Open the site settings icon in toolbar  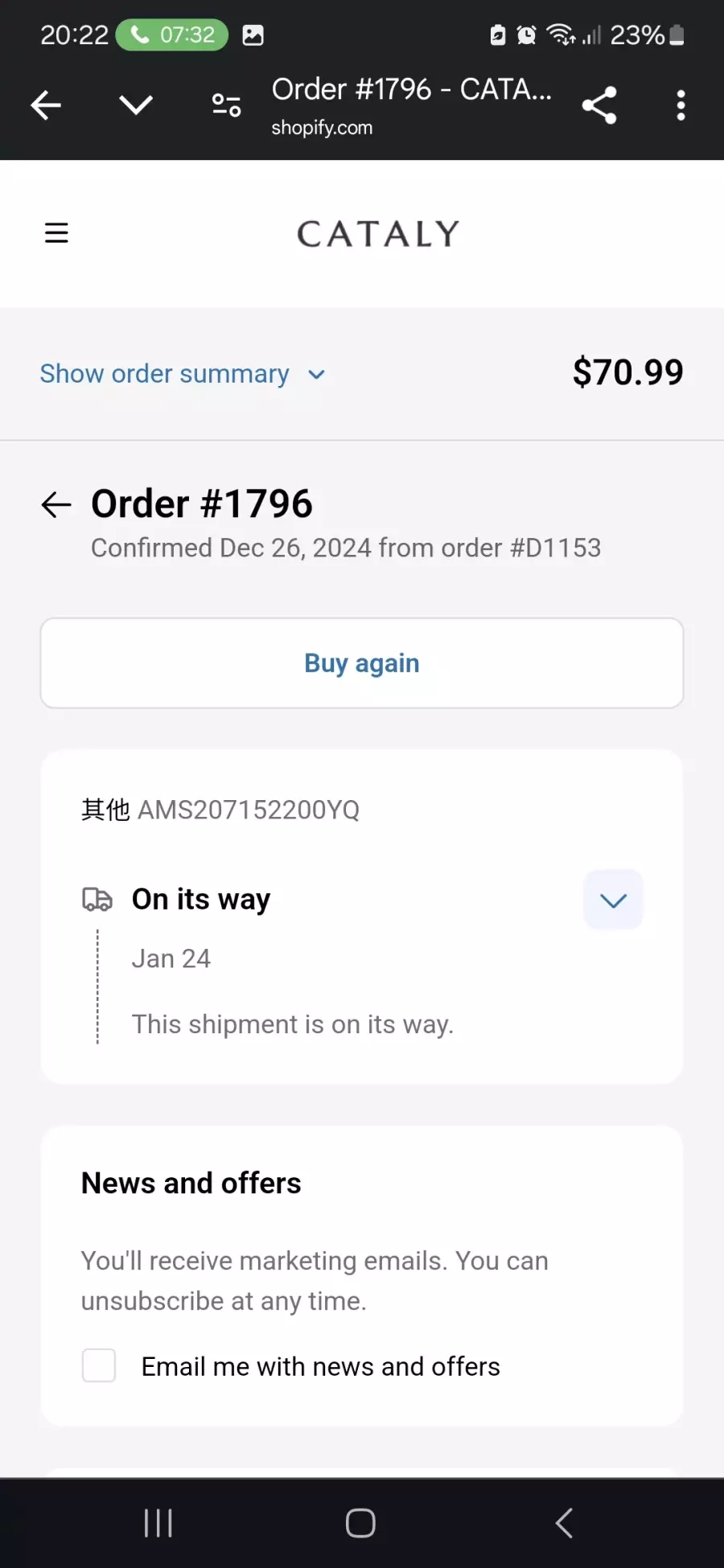pos(226,105)
